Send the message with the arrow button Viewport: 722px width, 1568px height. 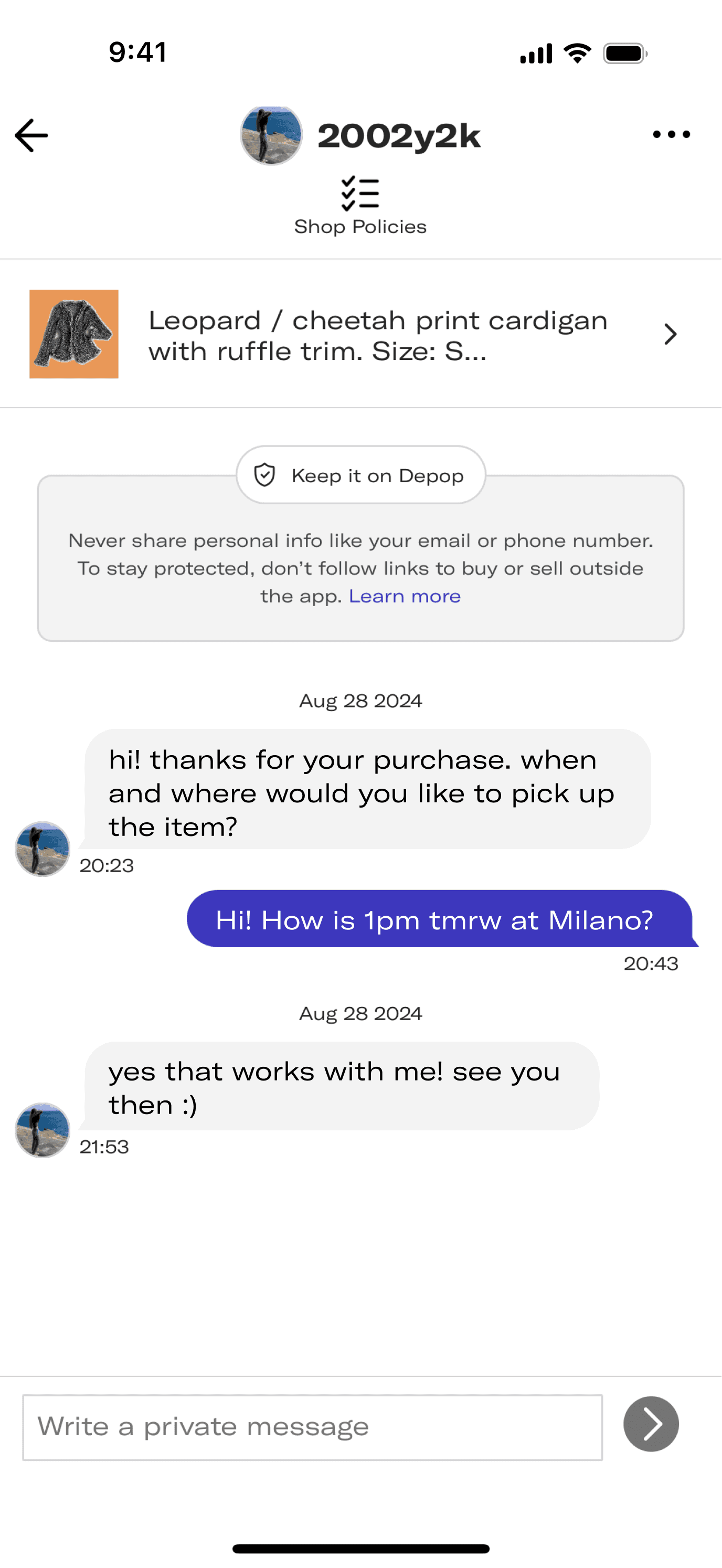tap(651, 1424)
